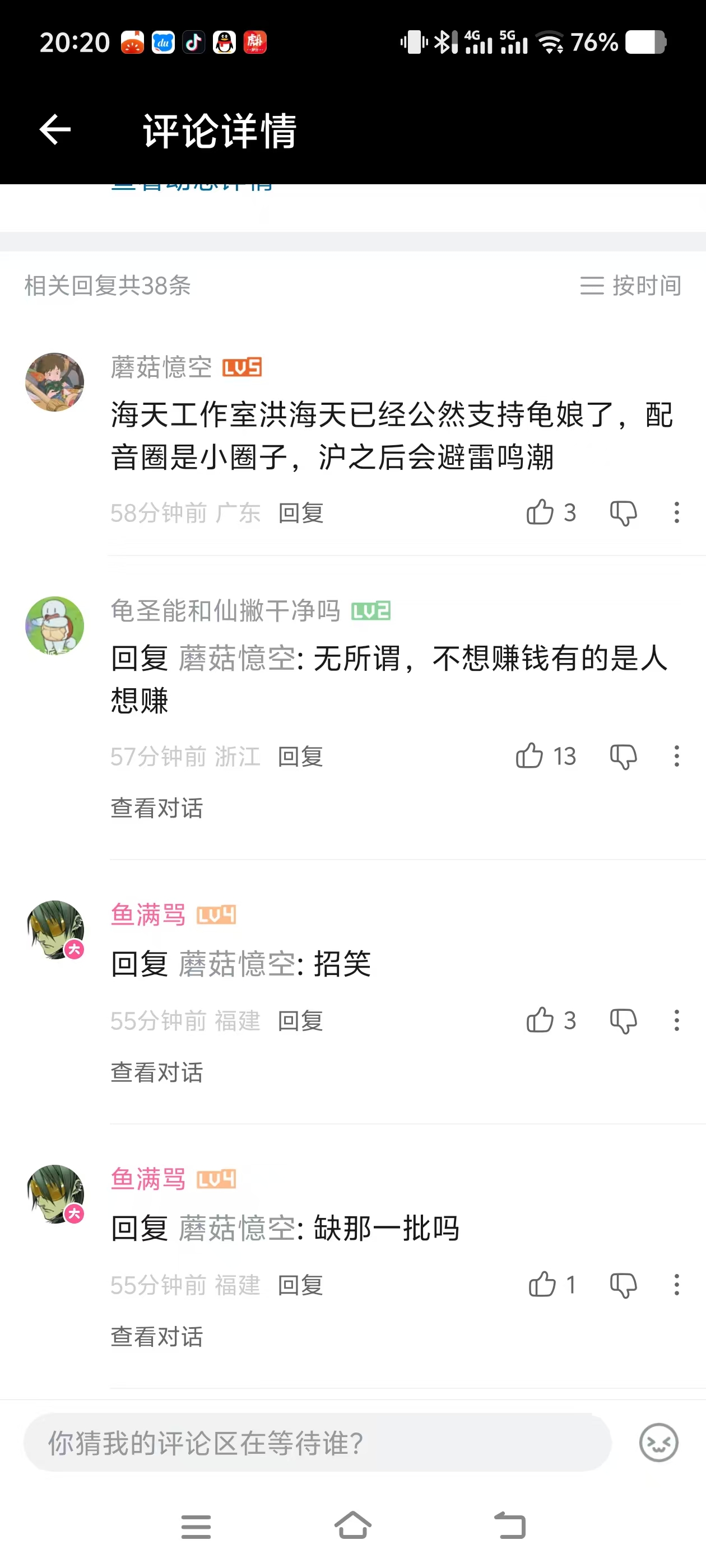View conversation under the 招笑 reply
Image resolution: width=706 pixels, height=1568 pixels.
coord(156,1072)
